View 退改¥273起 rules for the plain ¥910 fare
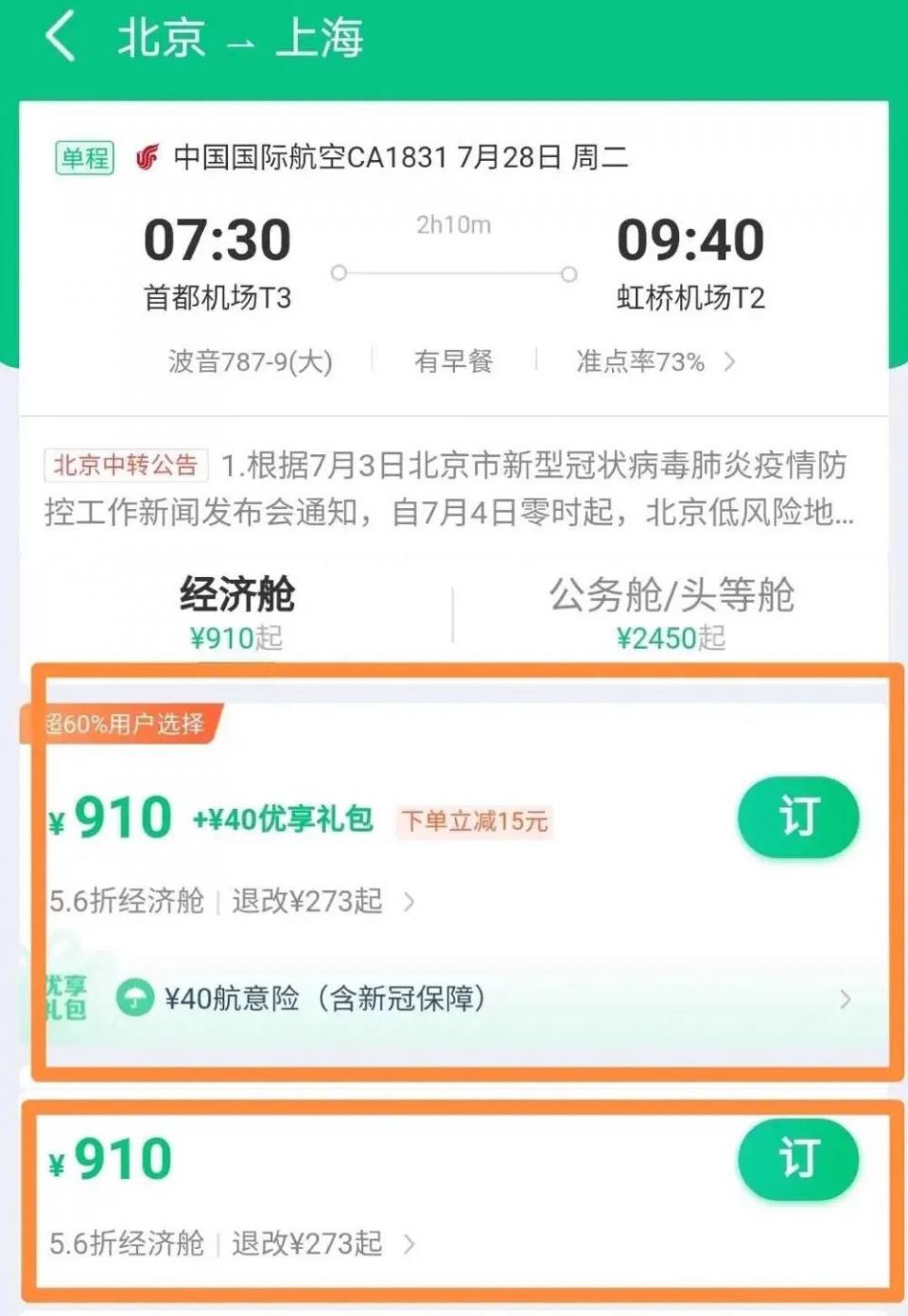This screenshot has height=1316, width=908. pos(322,1243)
